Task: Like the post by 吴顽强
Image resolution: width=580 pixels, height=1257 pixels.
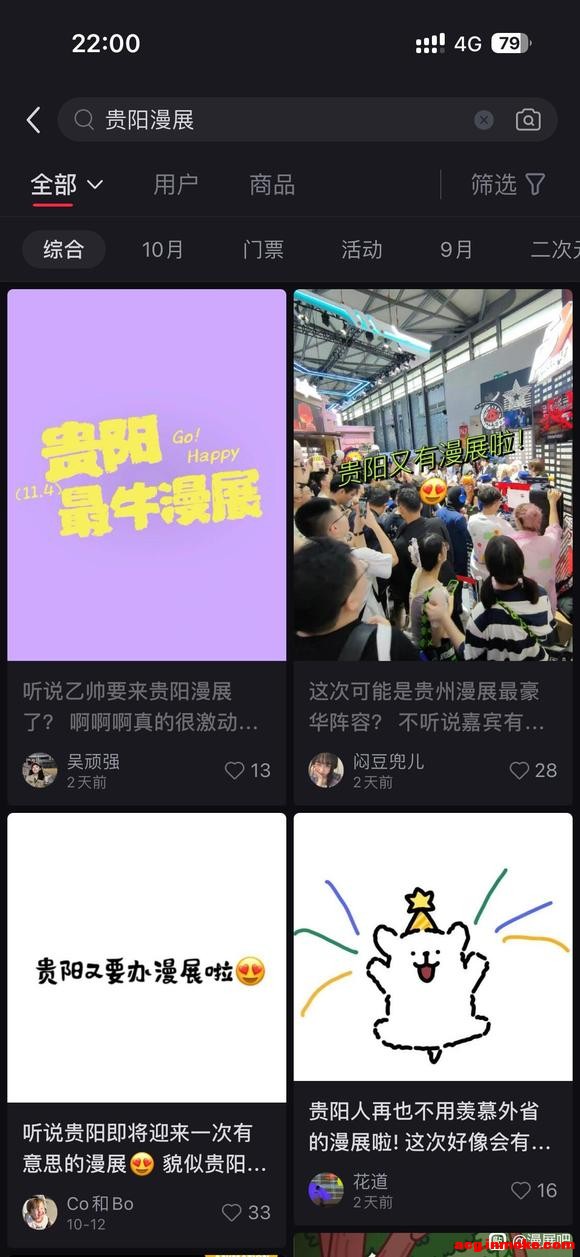Action: (247, 770)
